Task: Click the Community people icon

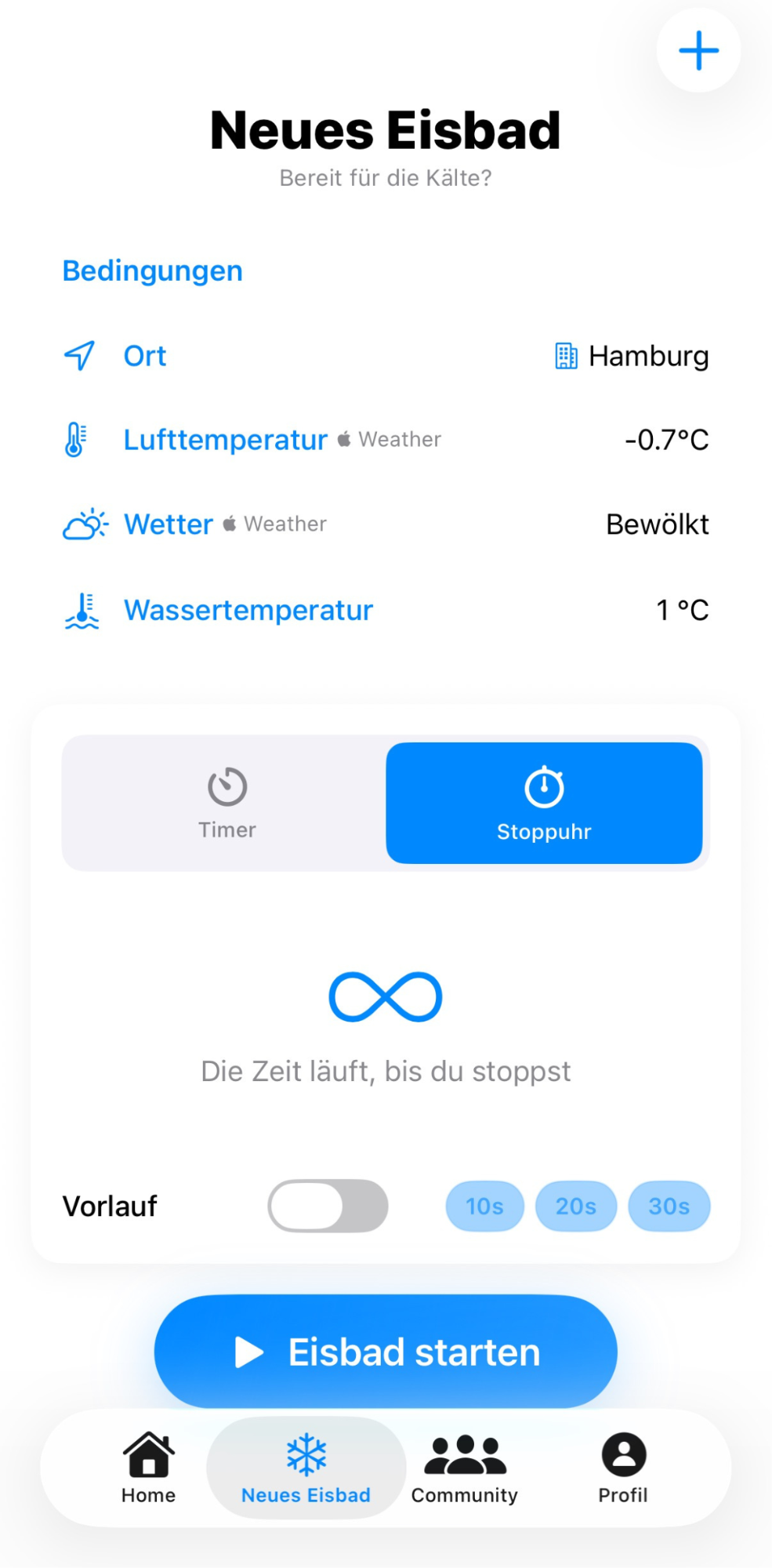Action: [x=463, y=1455]
